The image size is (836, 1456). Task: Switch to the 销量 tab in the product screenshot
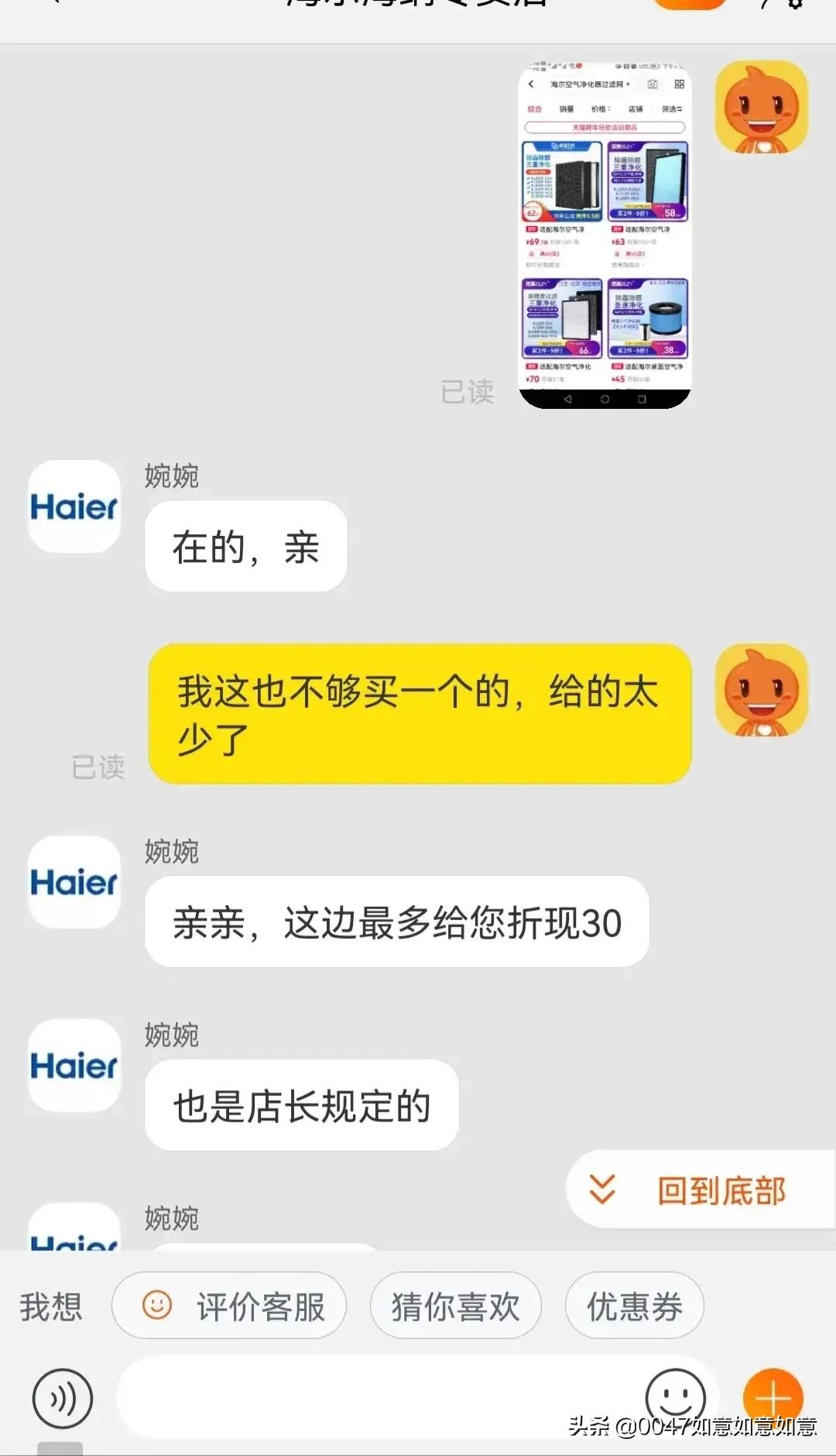567,109
